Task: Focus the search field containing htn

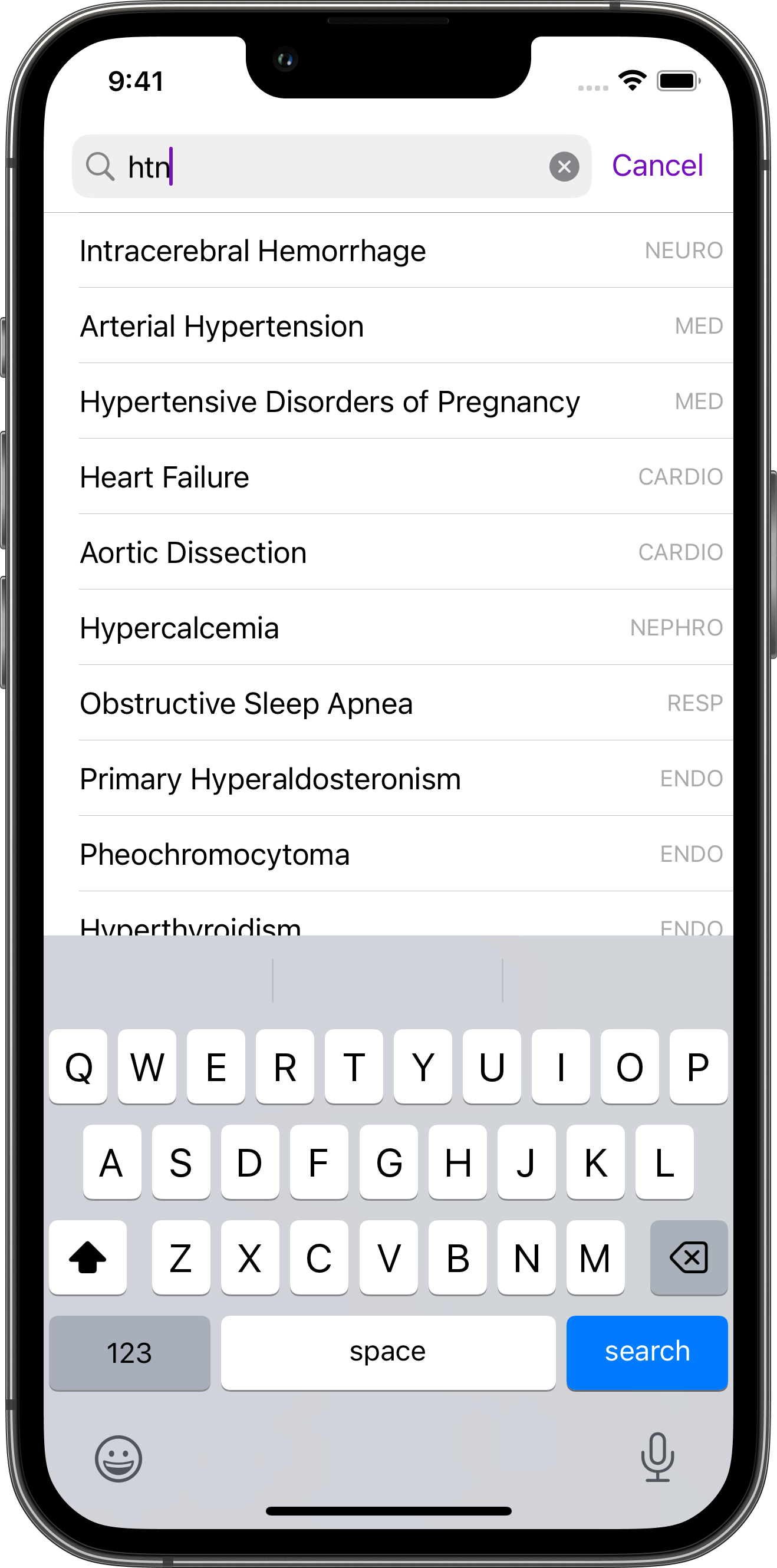Action: pos(329,166)
